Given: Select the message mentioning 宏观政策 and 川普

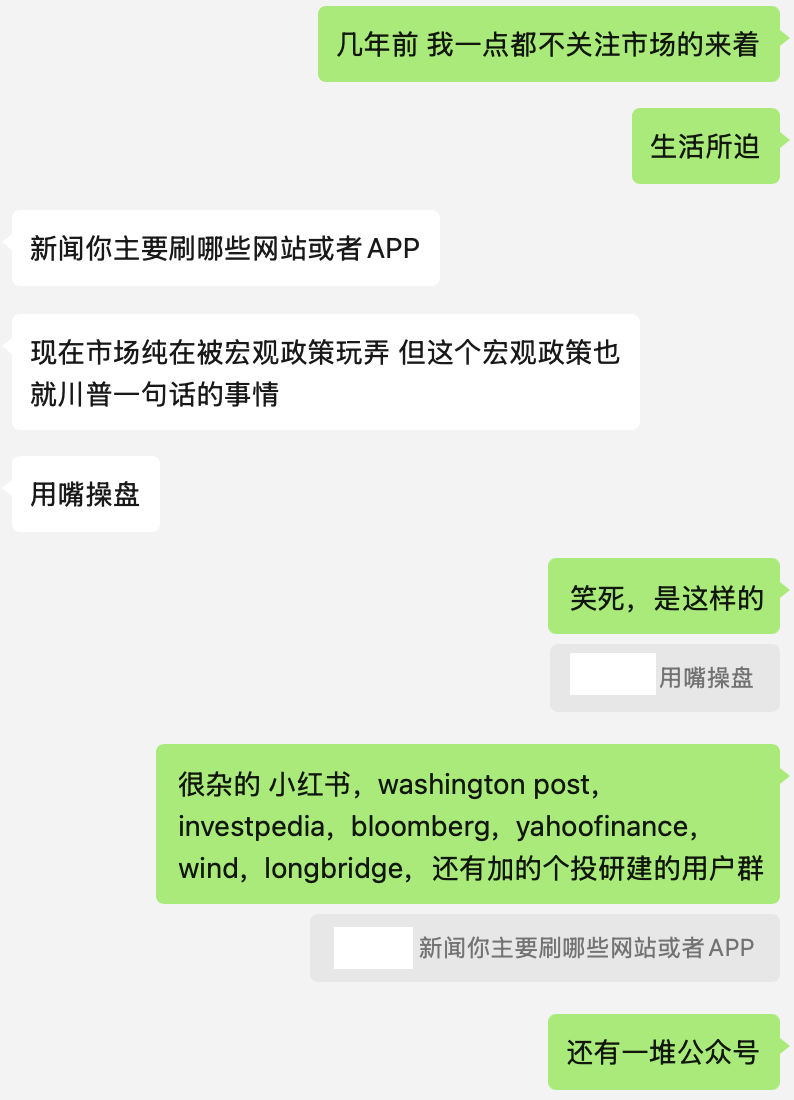Looking at the screenshot, I should [325, 370].
